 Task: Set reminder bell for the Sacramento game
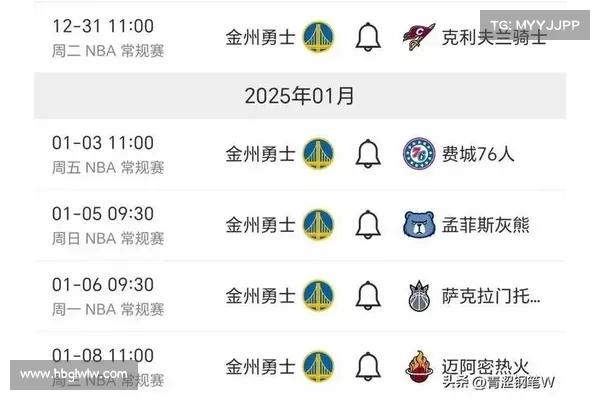pyautogui.click(x=368, y=296)
